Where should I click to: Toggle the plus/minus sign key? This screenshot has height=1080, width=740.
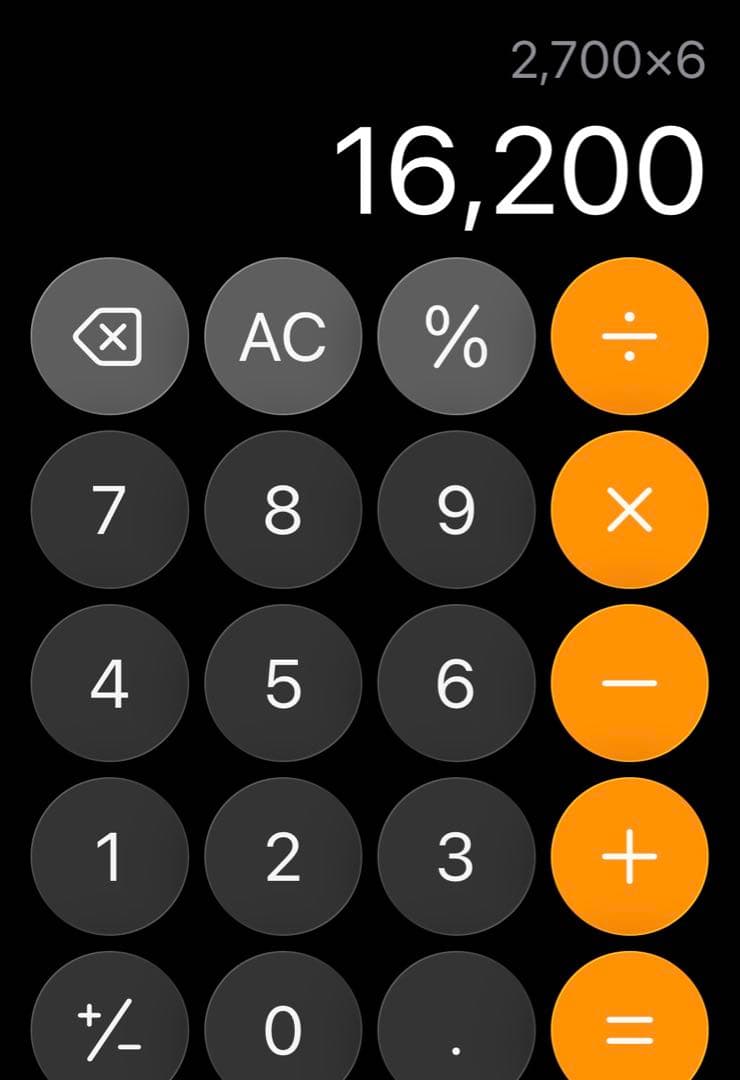point(109,1025)
